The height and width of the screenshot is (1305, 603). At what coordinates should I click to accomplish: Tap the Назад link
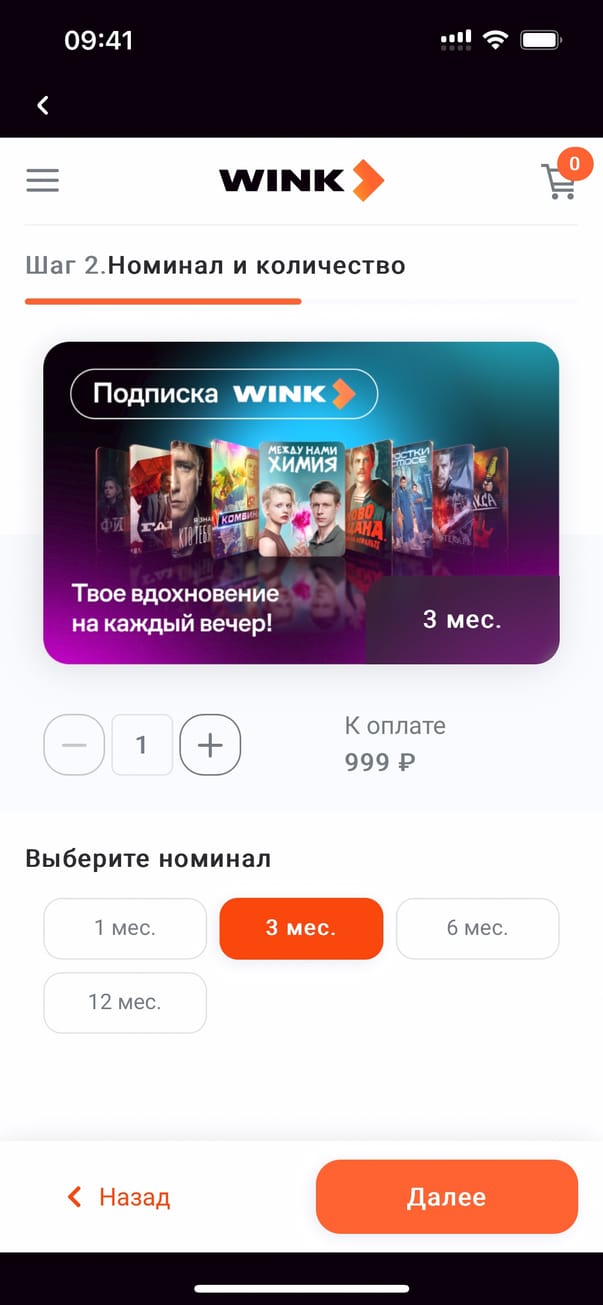pos(119,1197)
